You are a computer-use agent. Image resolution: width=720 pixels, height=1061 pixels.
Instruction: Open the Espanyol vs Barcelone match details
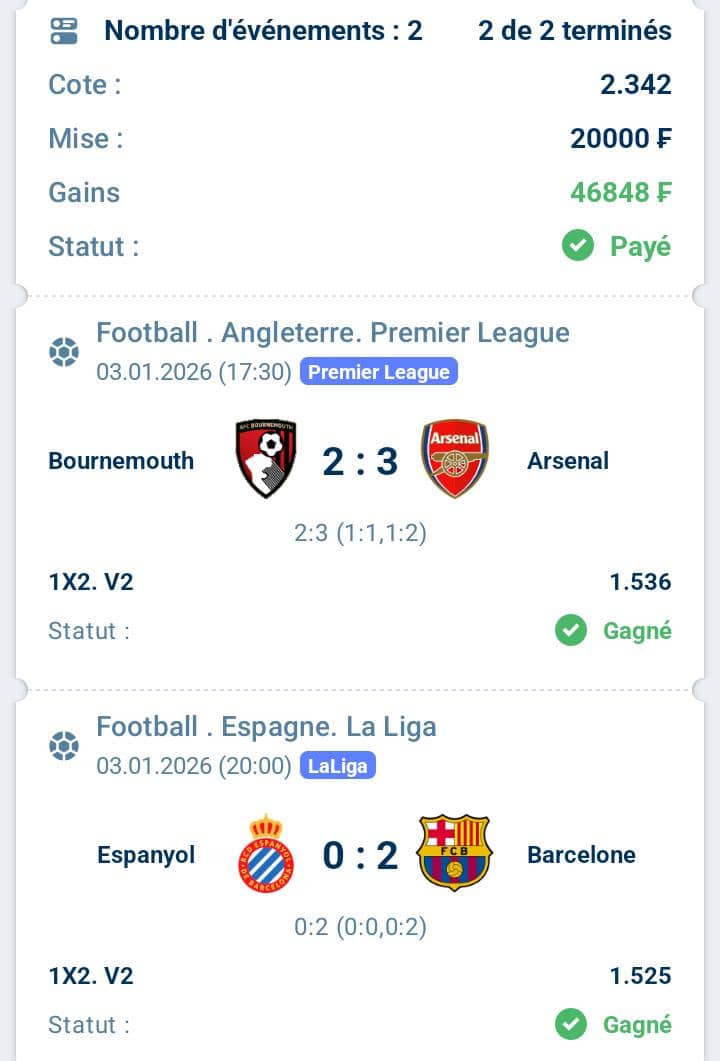tap(360, 855)
